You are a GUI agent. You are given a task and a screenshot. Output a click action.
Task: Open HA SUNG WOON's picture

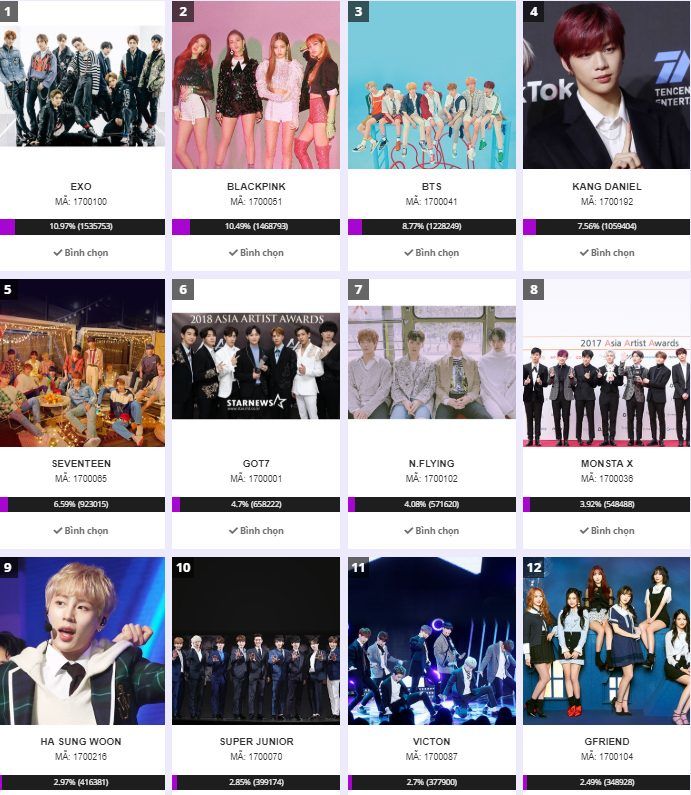pyautogui.click(x=82, y=641)
